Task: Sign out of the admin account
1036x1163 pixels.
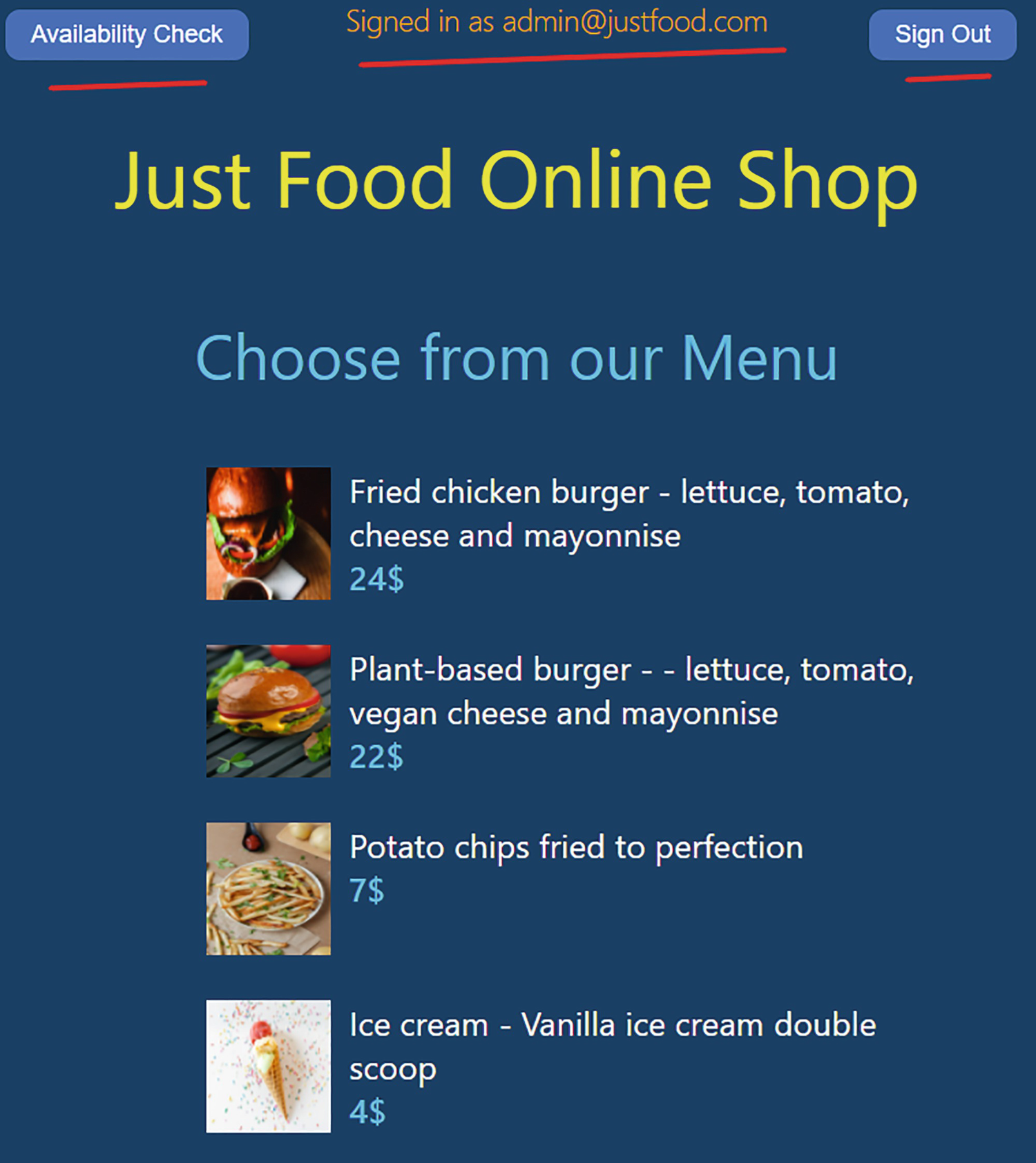Action: (942, 35)
